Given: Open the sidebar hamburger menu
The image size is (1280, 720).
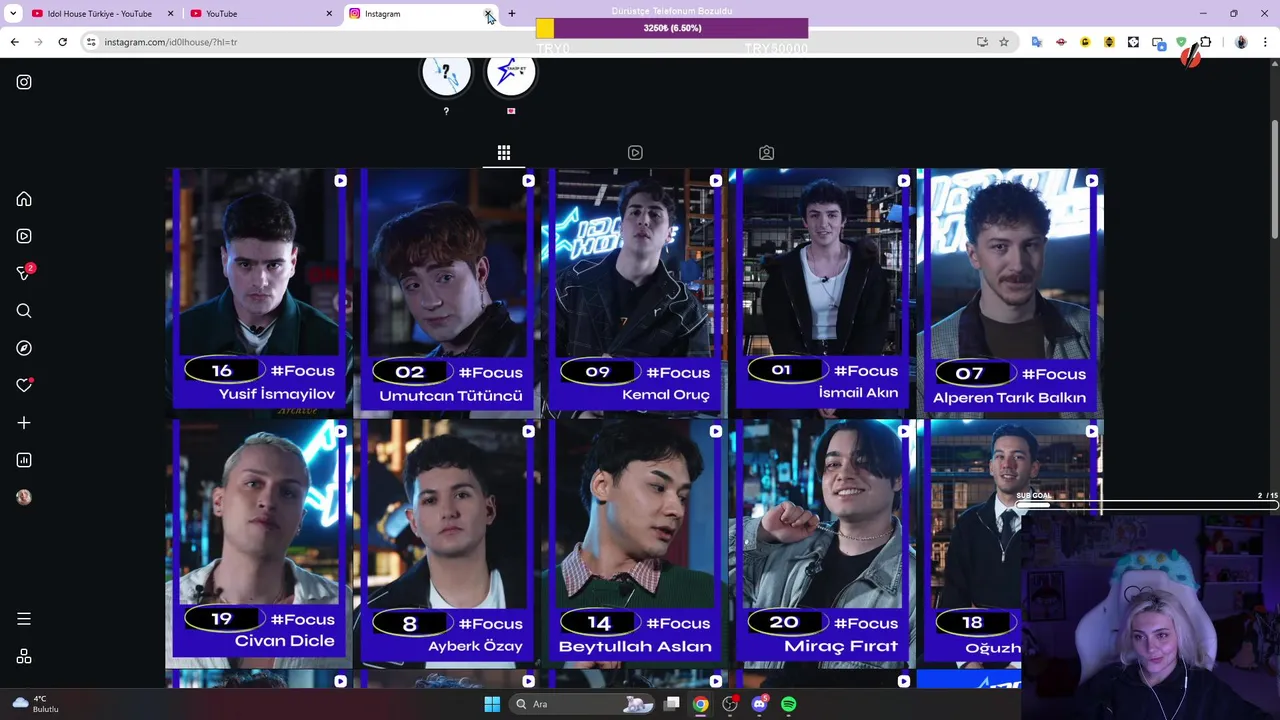Looking at the screenshot, I should pos(24,619).
